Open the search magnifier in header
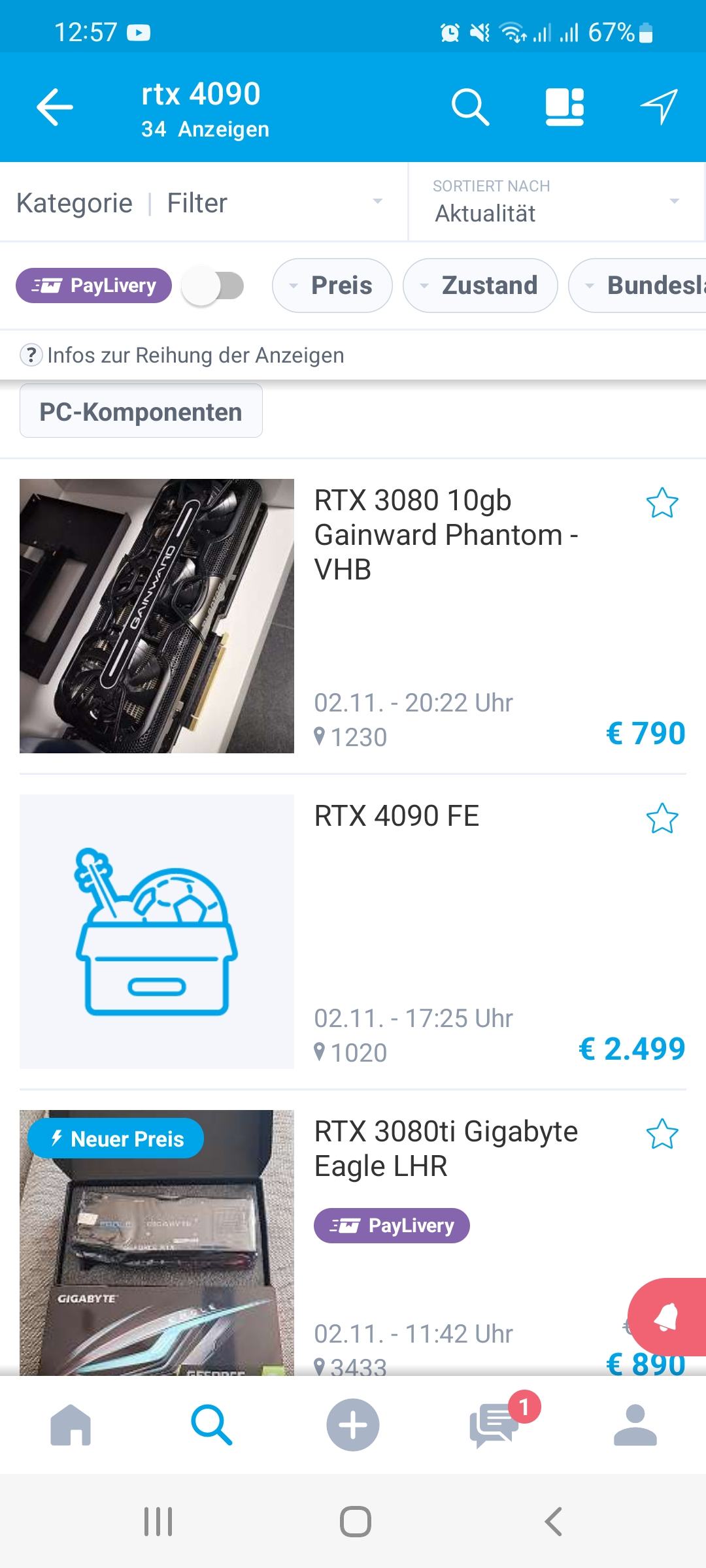The image size is (706, 1568). click(470, 106)
